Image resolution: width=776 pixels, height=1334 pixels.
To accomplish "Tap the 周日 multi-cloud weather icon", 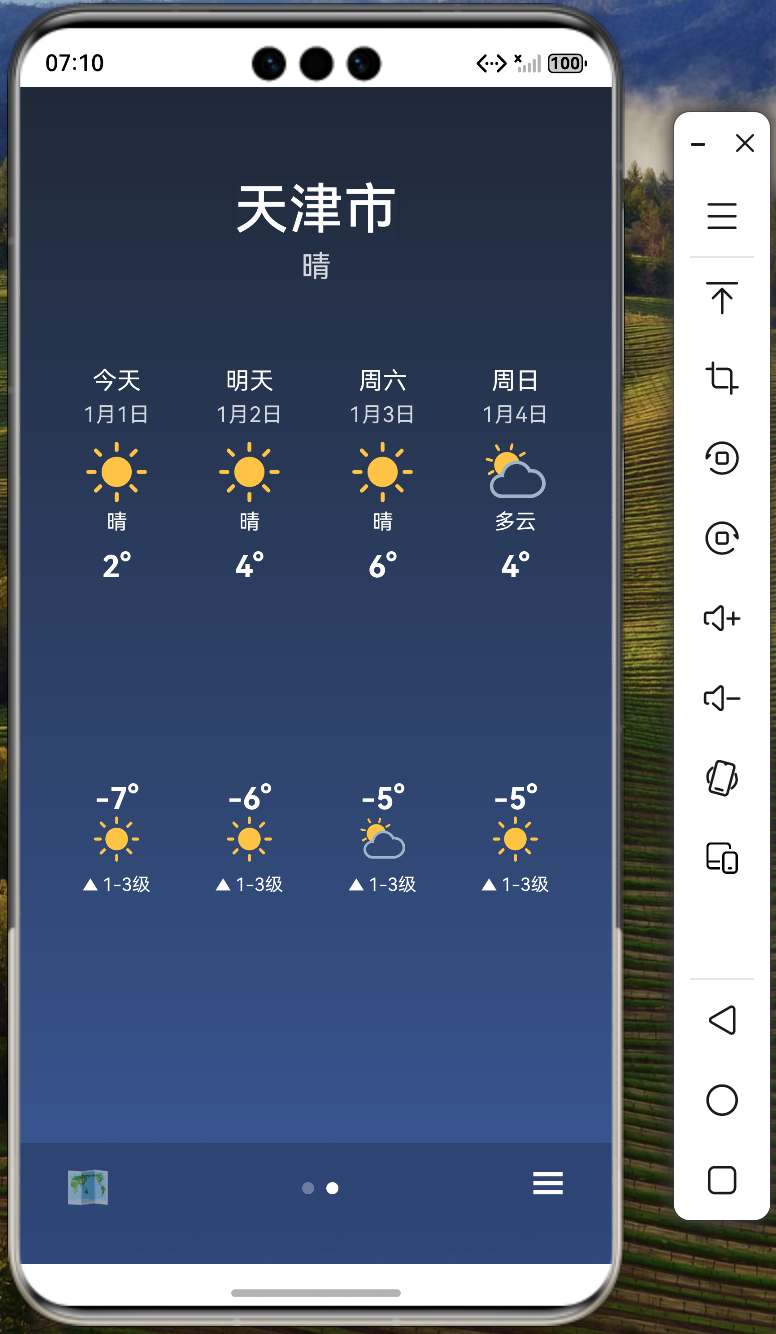I will [x=515, y=475].
